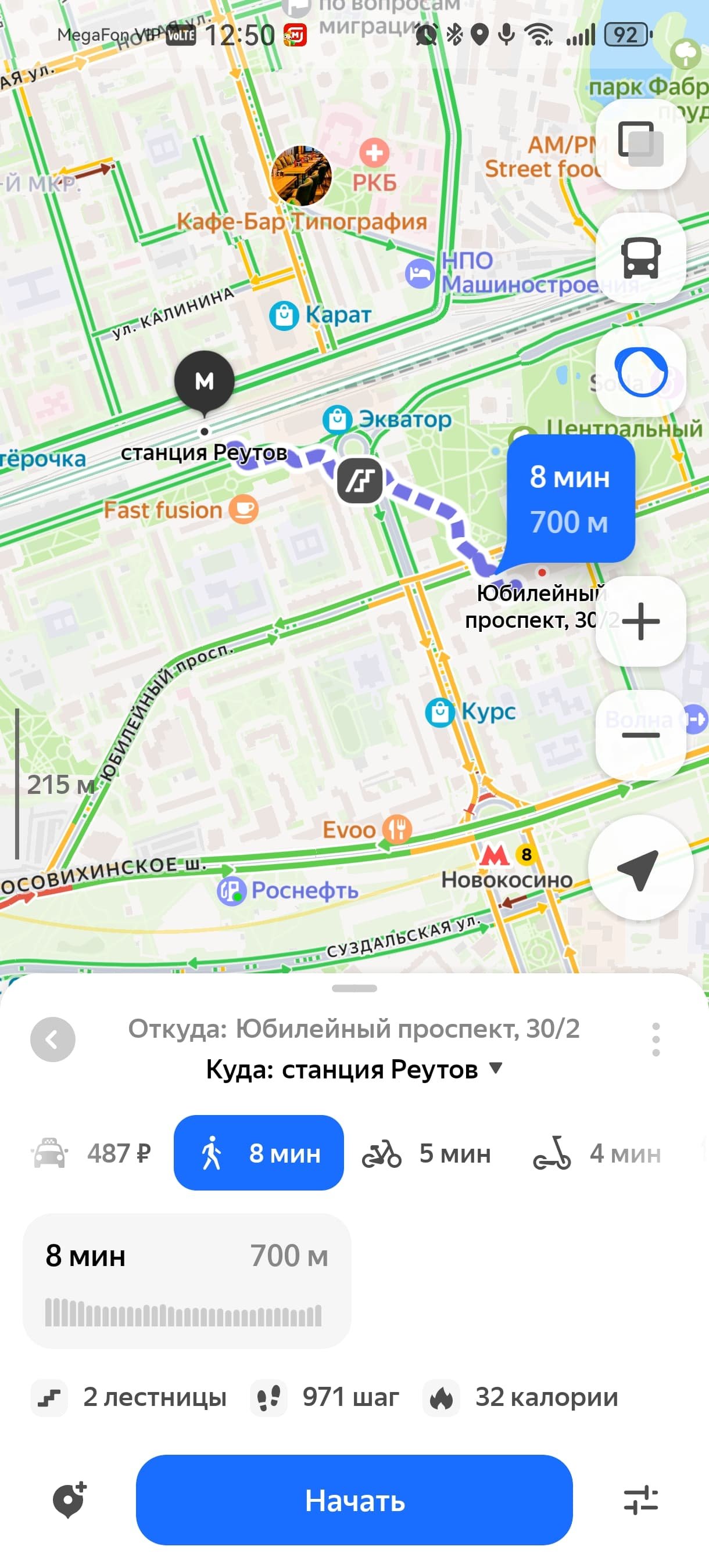
Task: Switch to the 5 мин bicycle route
Action: pos(427,1153)
